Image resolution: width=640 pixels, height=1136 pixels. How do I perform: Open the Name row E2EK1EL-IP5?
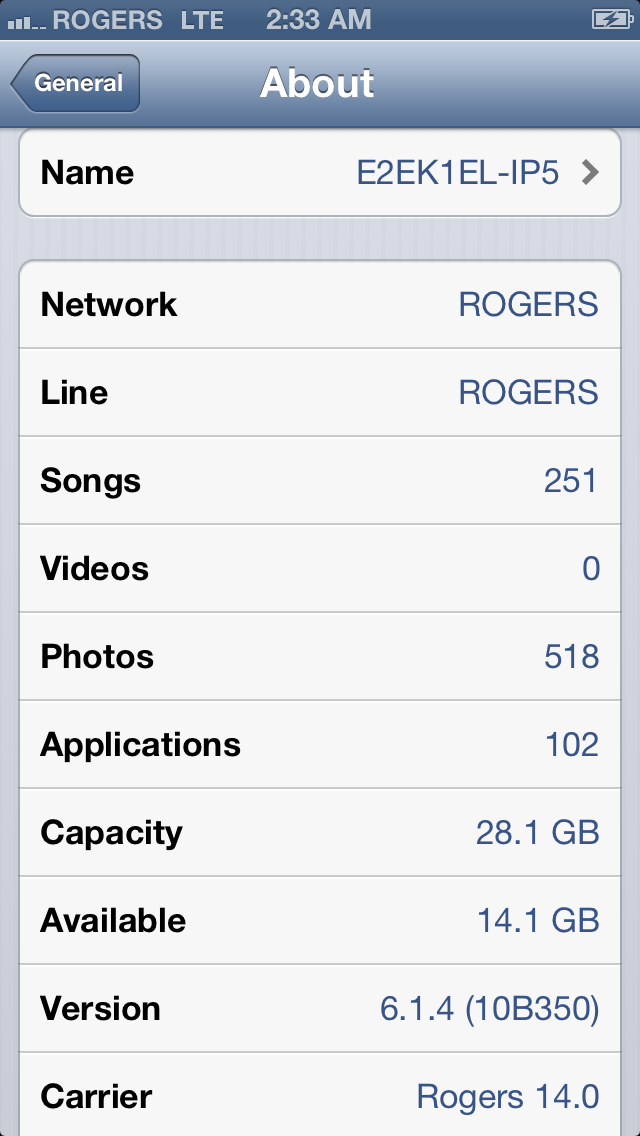pyautogui.click(x=320, y=173)
